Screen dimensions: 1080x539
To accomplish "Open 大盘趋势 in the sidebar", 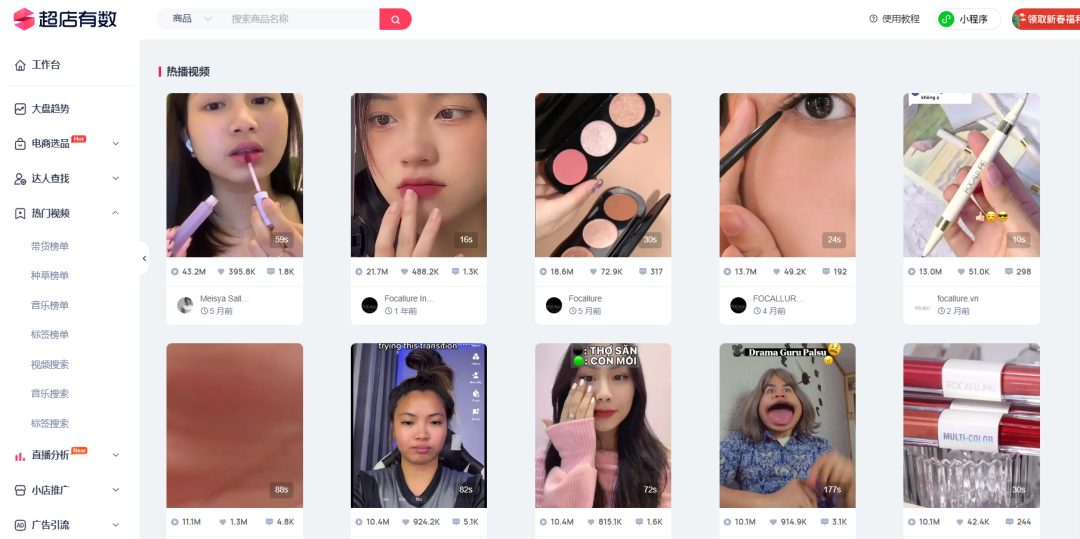I will pos(50,109).
